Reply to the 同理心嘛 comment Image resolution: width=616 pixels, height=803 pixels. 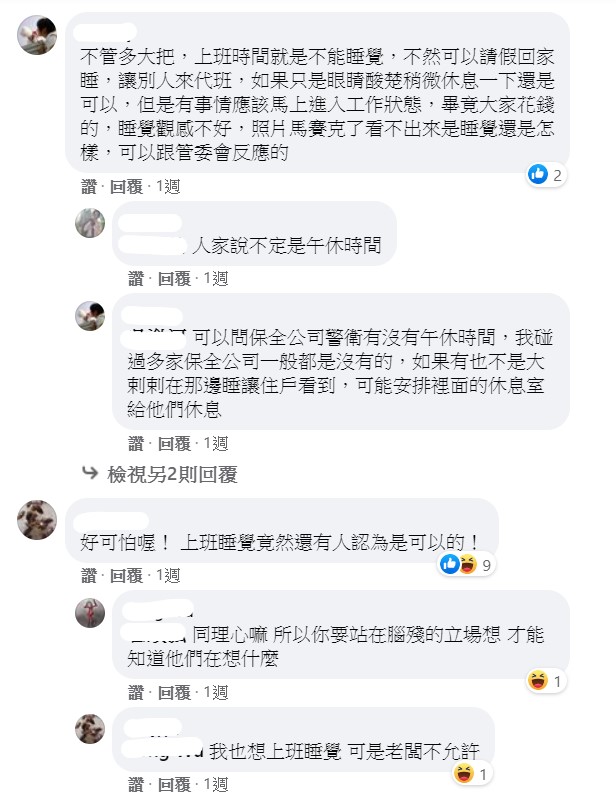[173, 692]
